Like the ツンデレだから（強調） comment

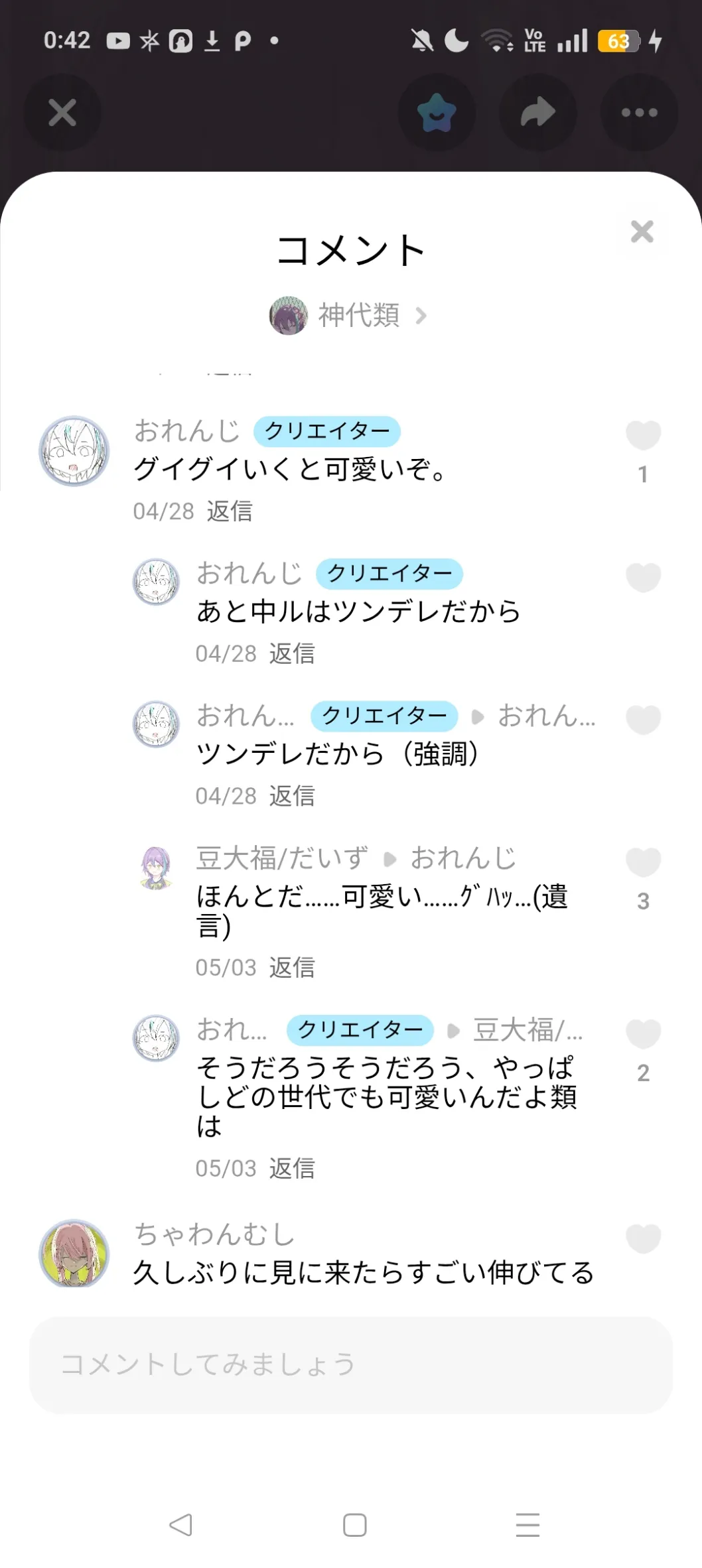point(643,720)
